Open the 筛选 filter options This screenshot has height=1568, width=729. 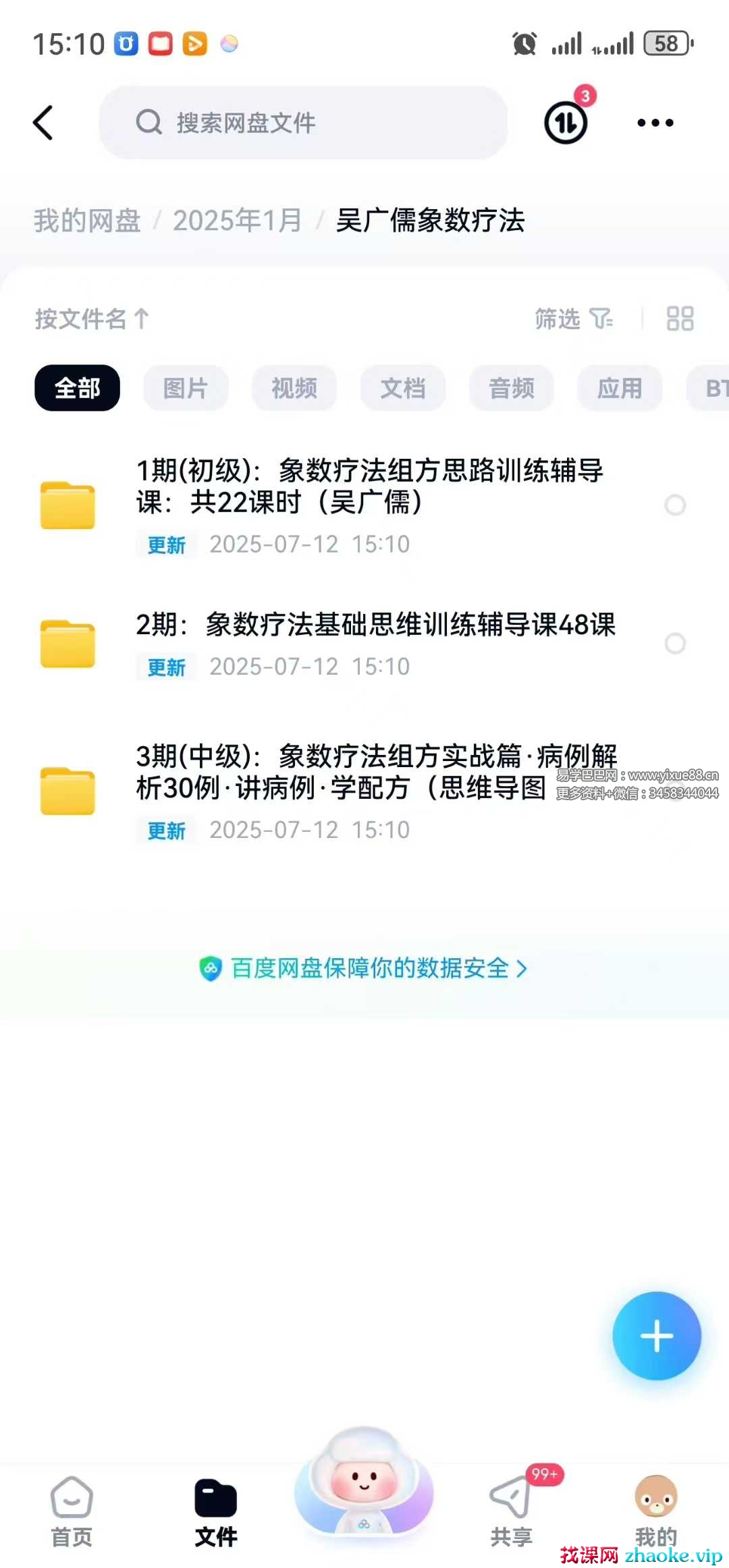(x=573, y=318)
